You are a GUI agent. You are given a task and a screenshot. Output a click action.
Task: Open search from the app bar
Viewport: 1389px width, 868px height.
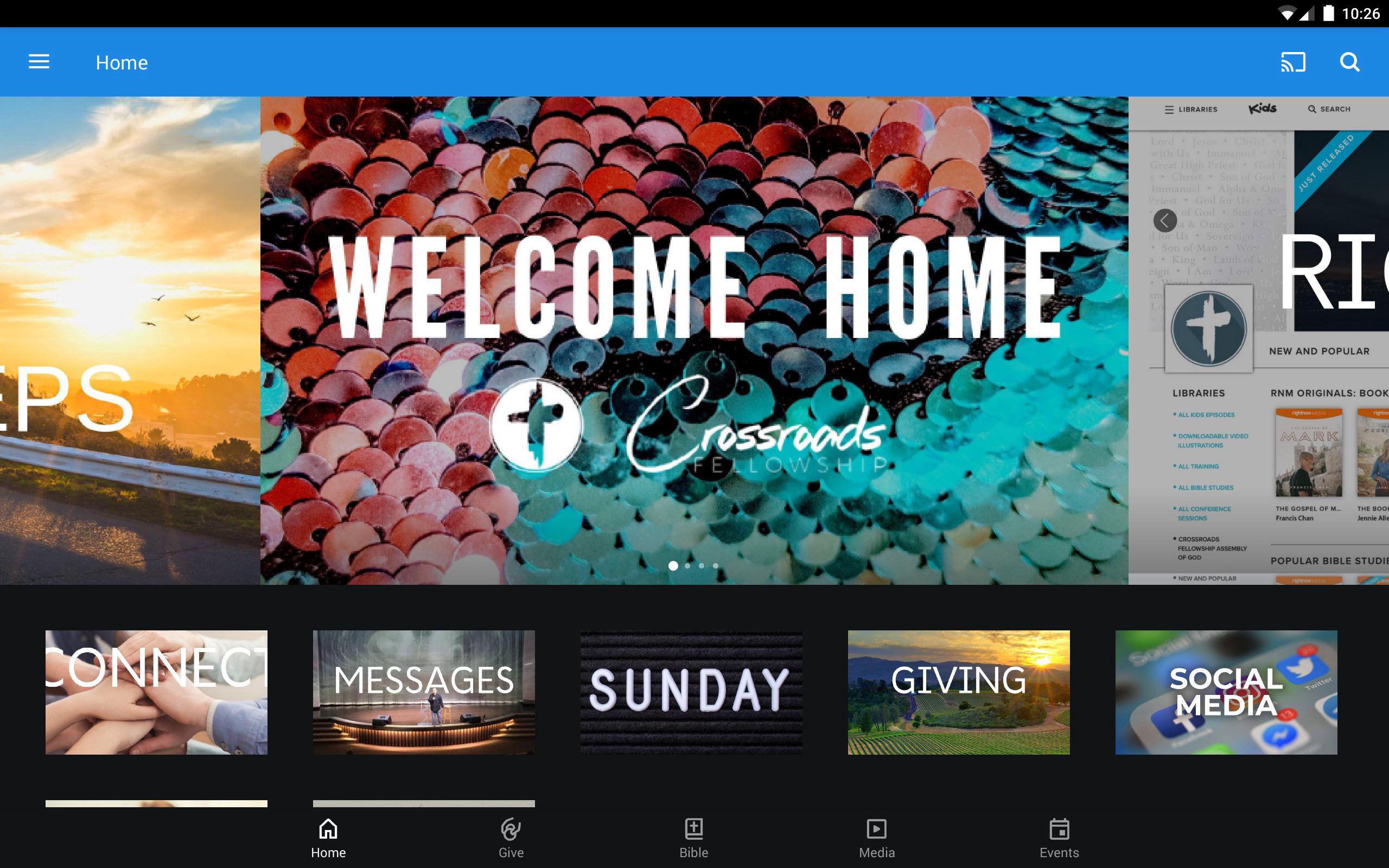pos(1349,62)
